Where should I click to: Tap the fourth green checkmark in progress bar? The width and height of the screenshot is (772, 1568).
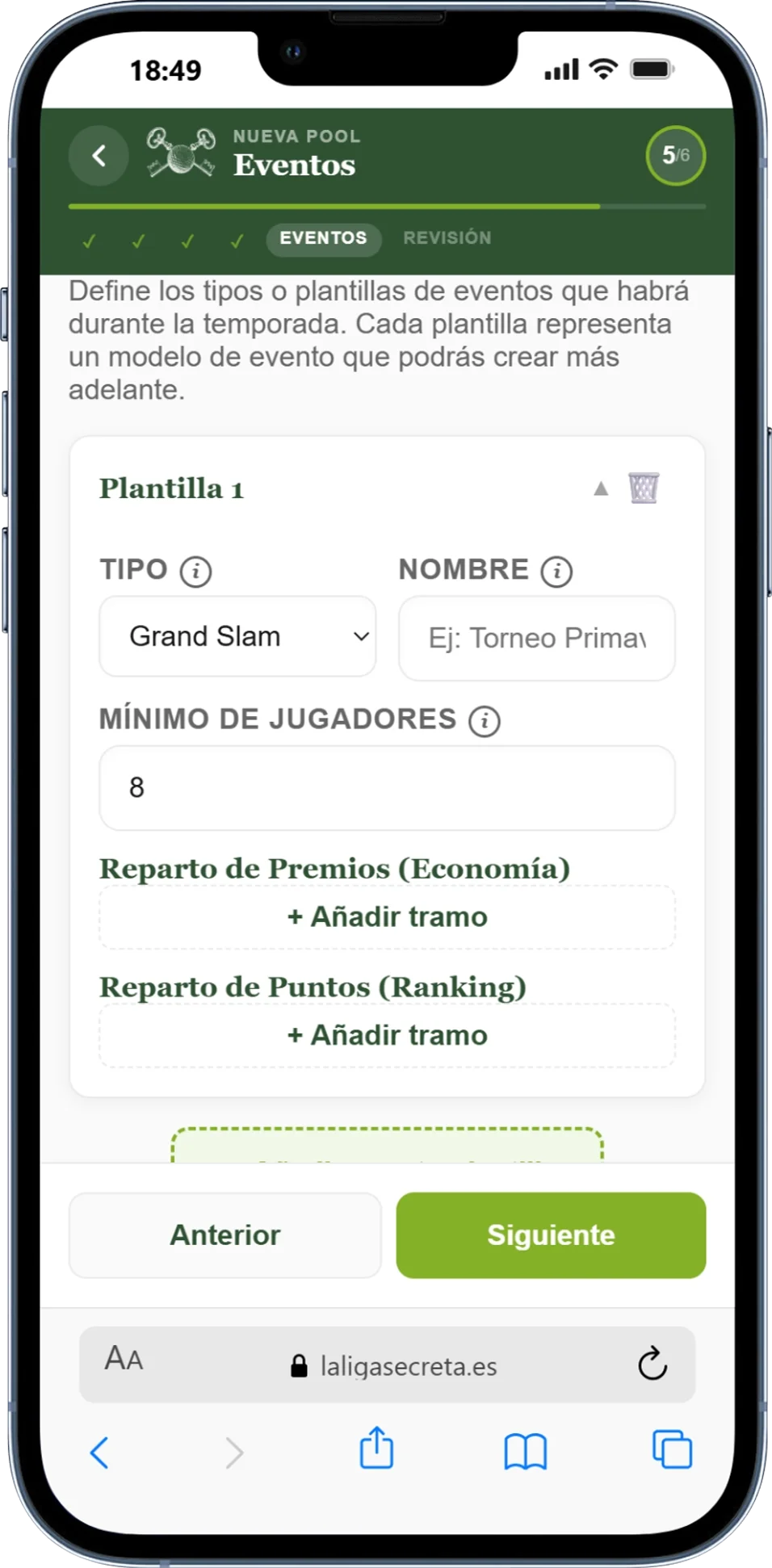click(237, 239)
